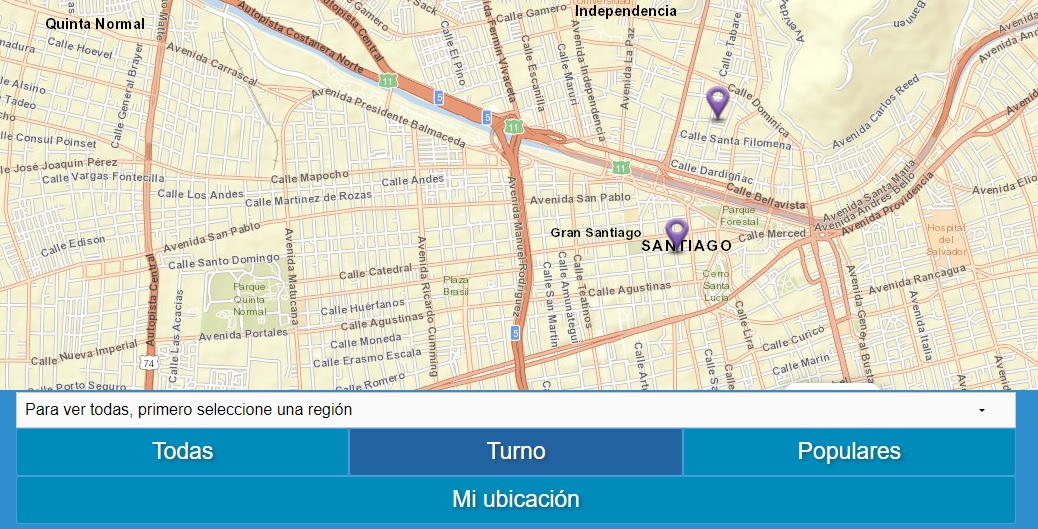Open the region selection dropdown

coord(515,410)
